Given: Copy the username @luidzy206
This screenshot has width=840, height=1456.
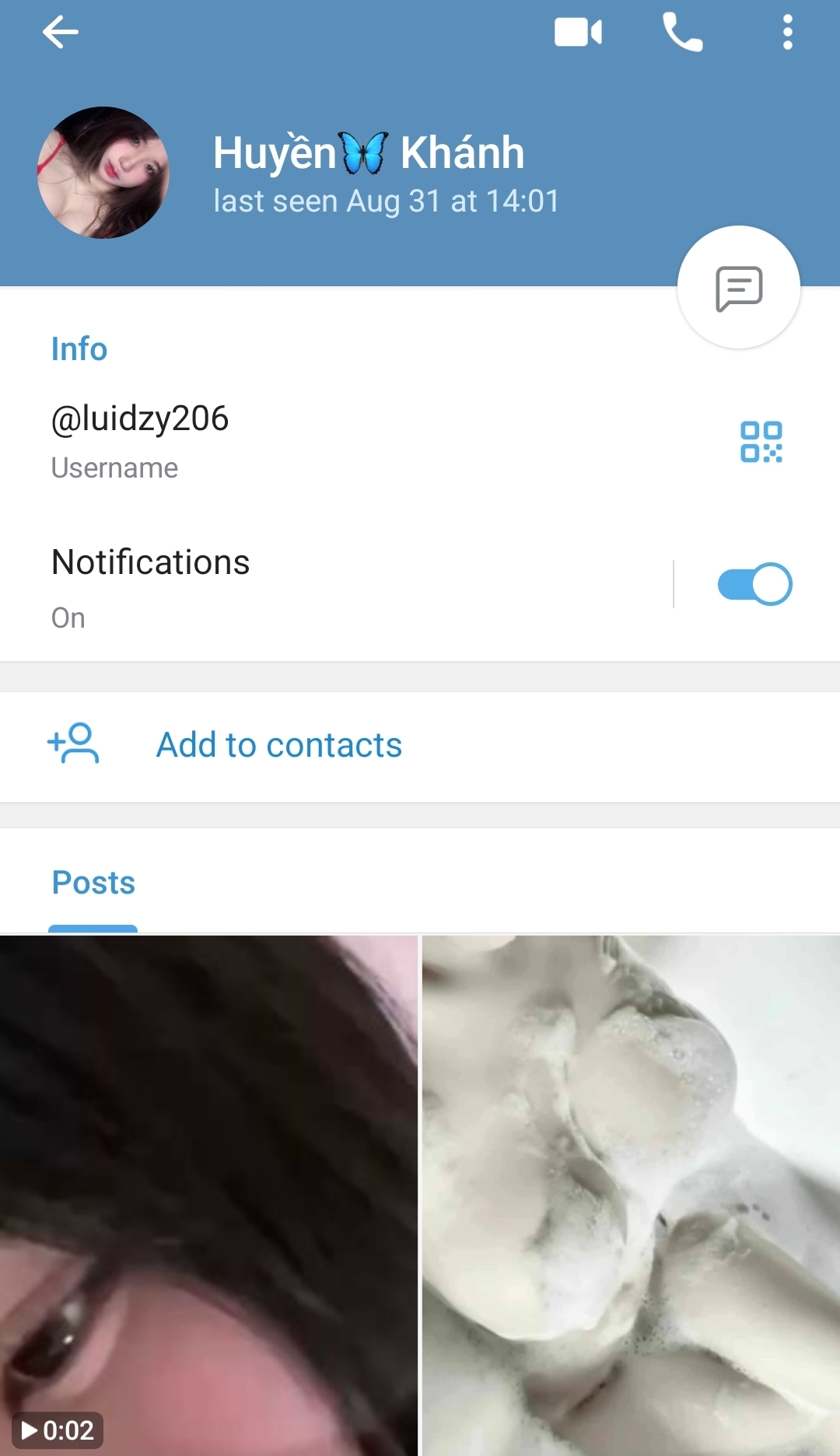Looking at the screenshot, I should tap(139, 418).
